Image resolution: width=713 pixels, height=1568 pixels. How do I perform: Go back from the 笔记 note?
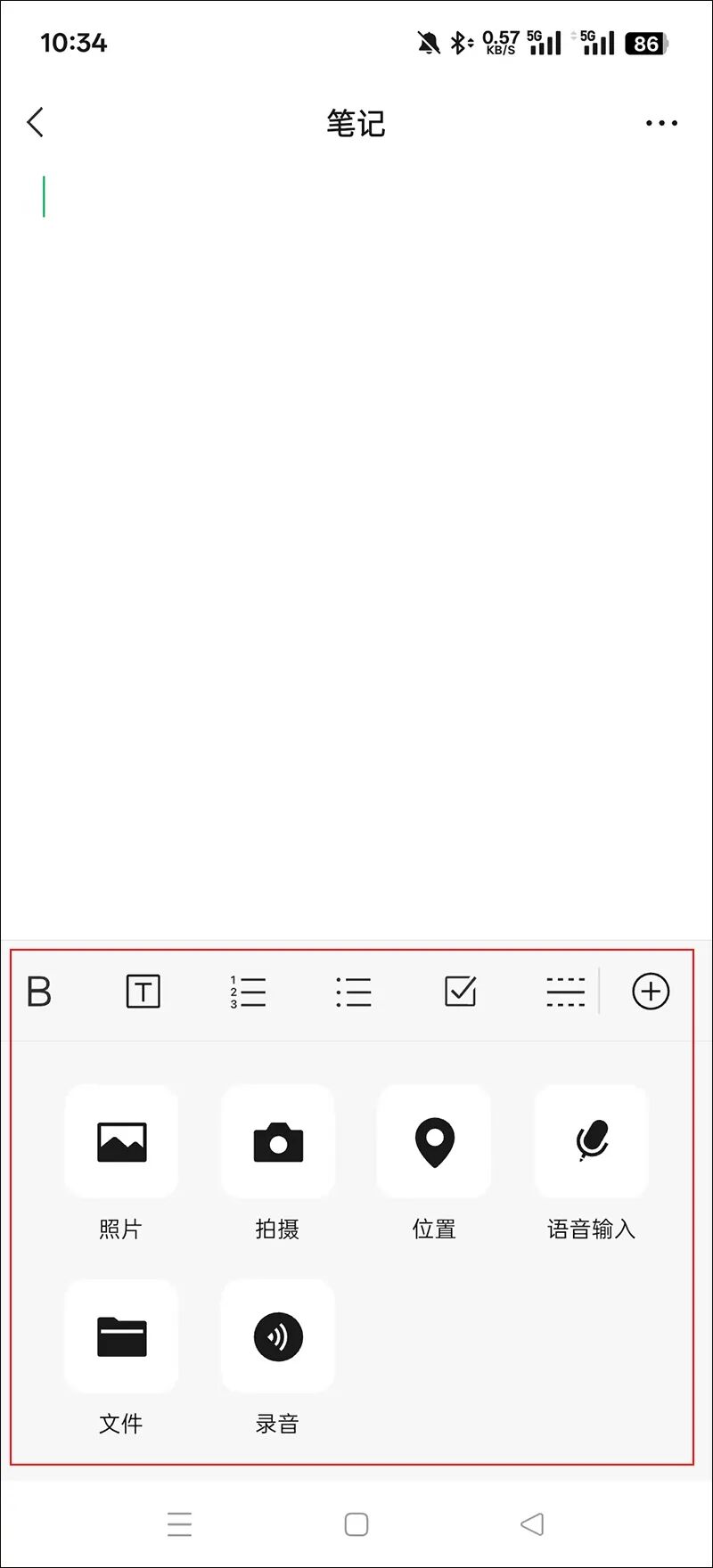click(x=36, y=123)
